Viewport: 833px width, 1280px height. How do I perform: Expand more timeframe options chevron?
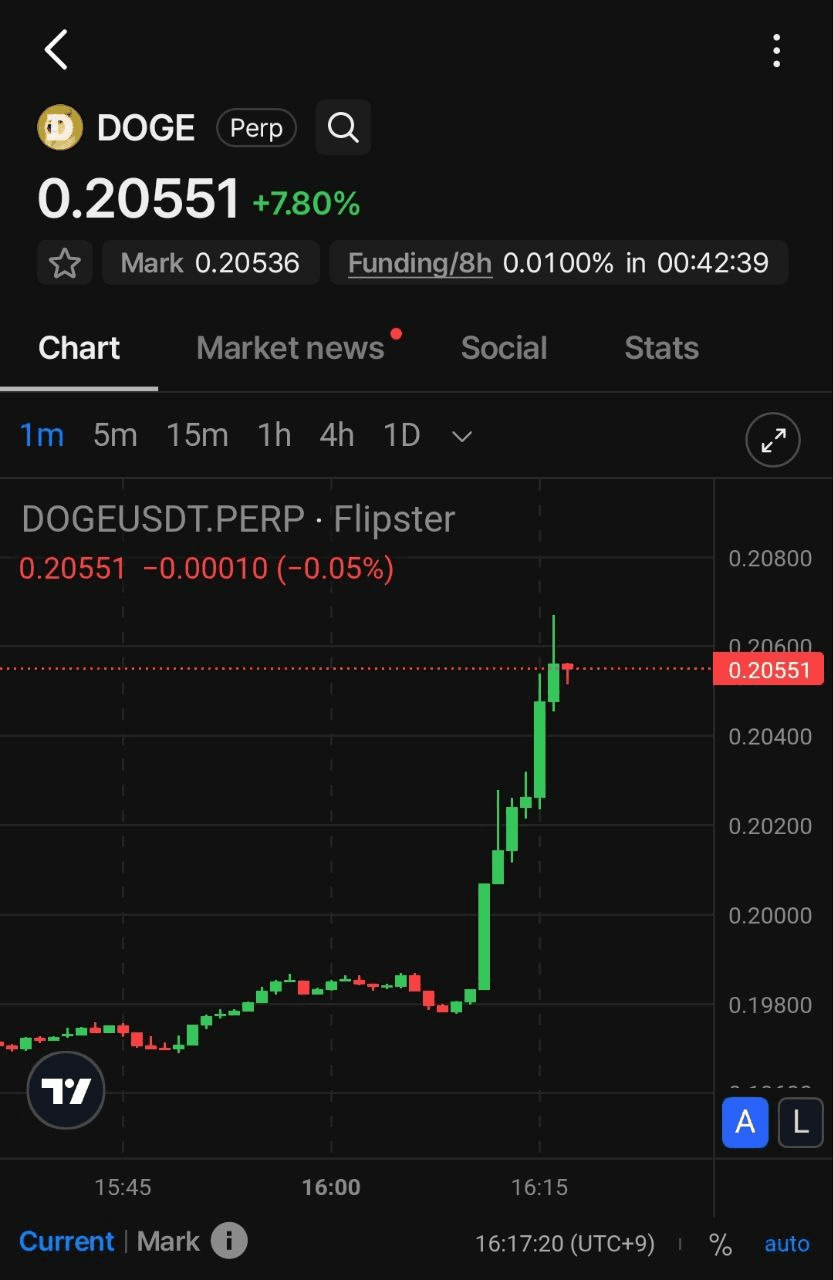[x=462, y=437]
